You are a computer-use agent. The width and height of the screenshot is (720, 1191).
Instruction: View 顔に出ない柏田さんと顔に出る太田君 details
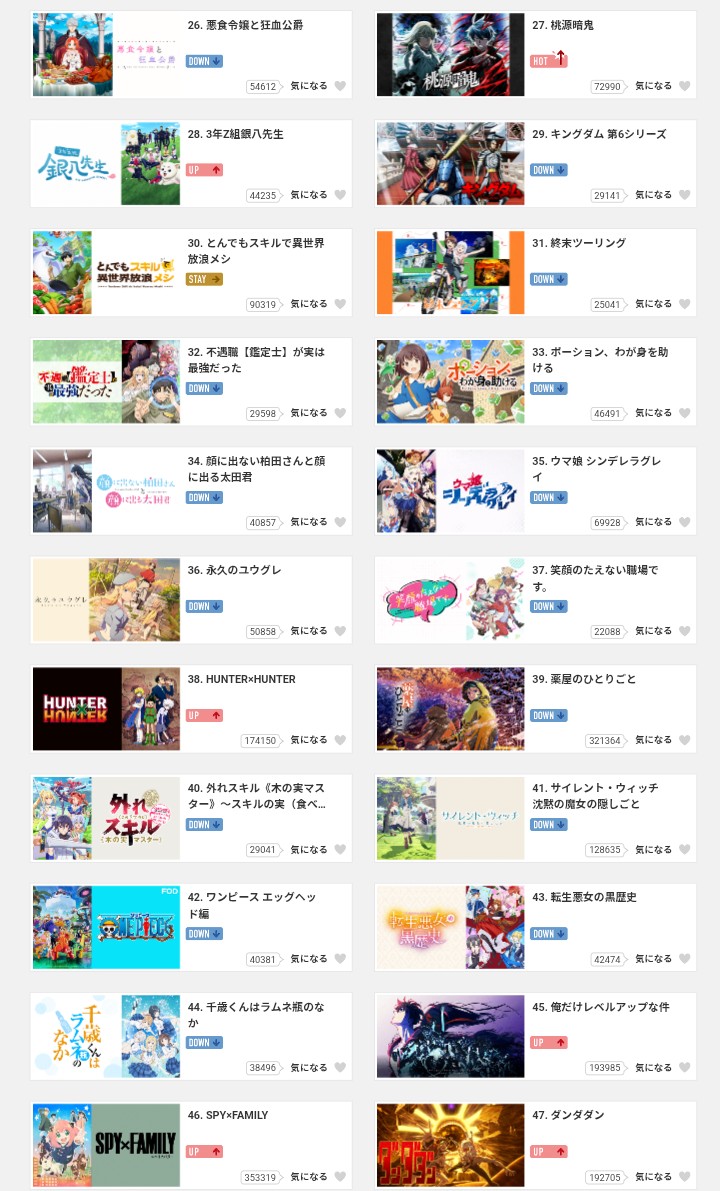pyautogui.click(x=255, y=469)
